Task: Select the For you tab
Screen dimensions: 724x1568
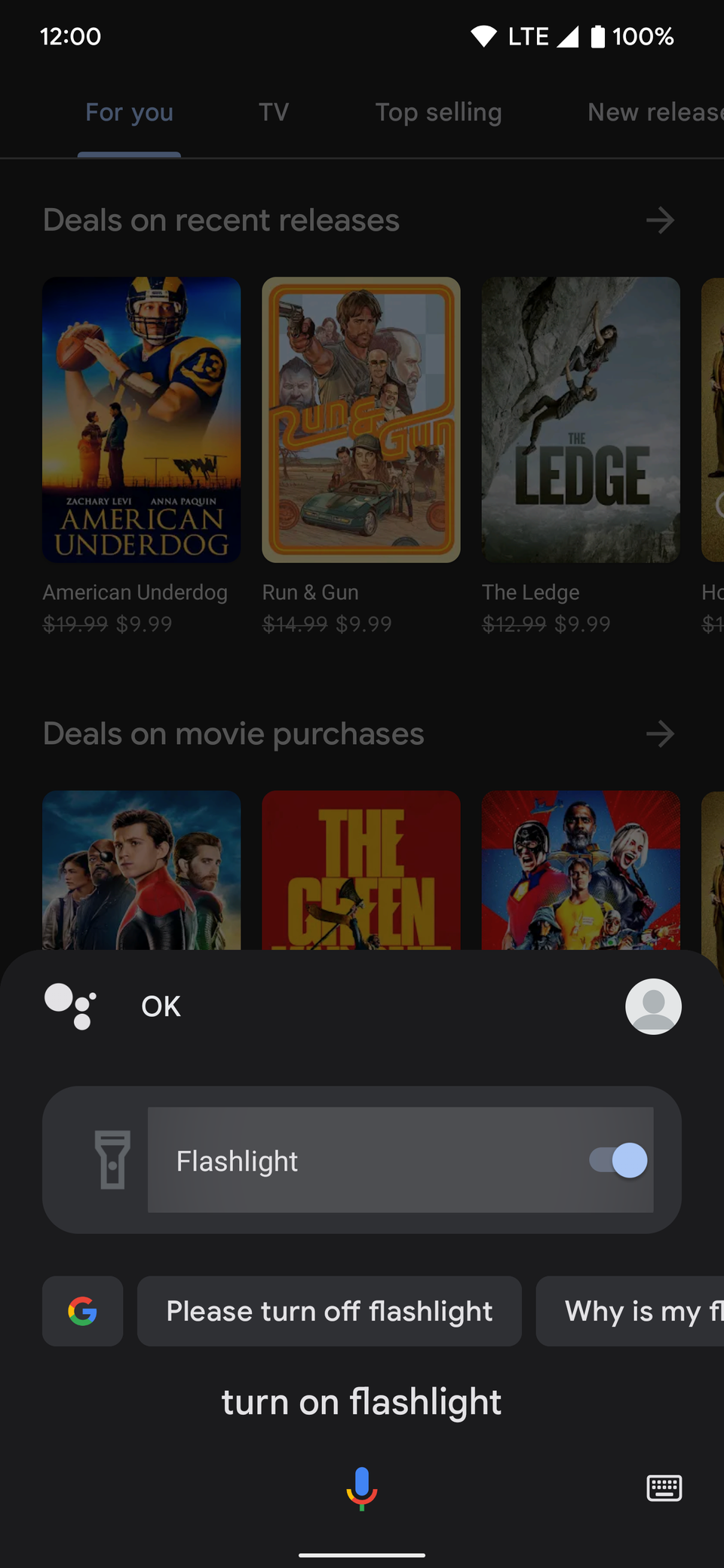Action: pyautogui.click(x=129, y=112)
